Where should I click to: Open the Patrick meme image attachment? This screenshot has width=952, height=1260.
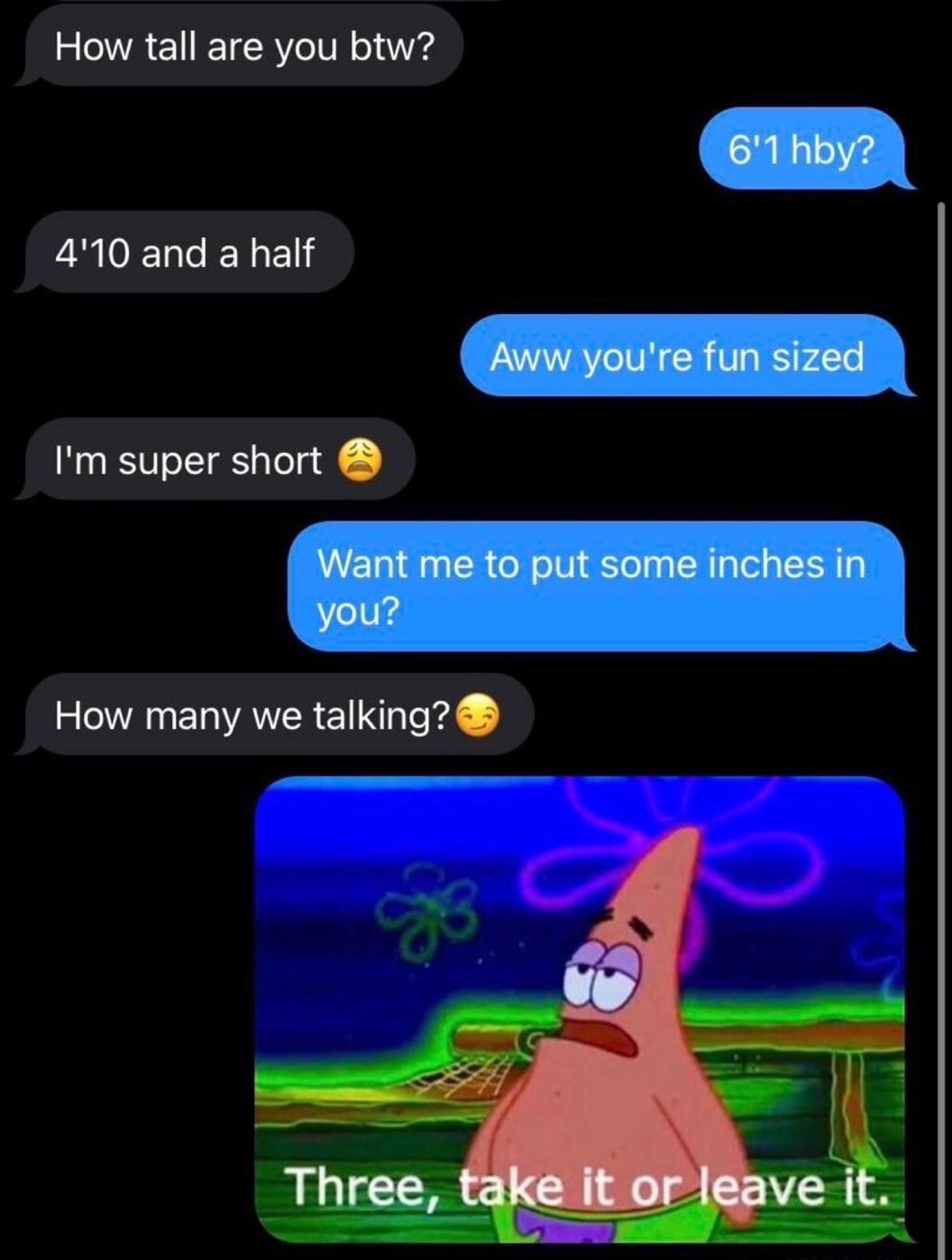580,1007
